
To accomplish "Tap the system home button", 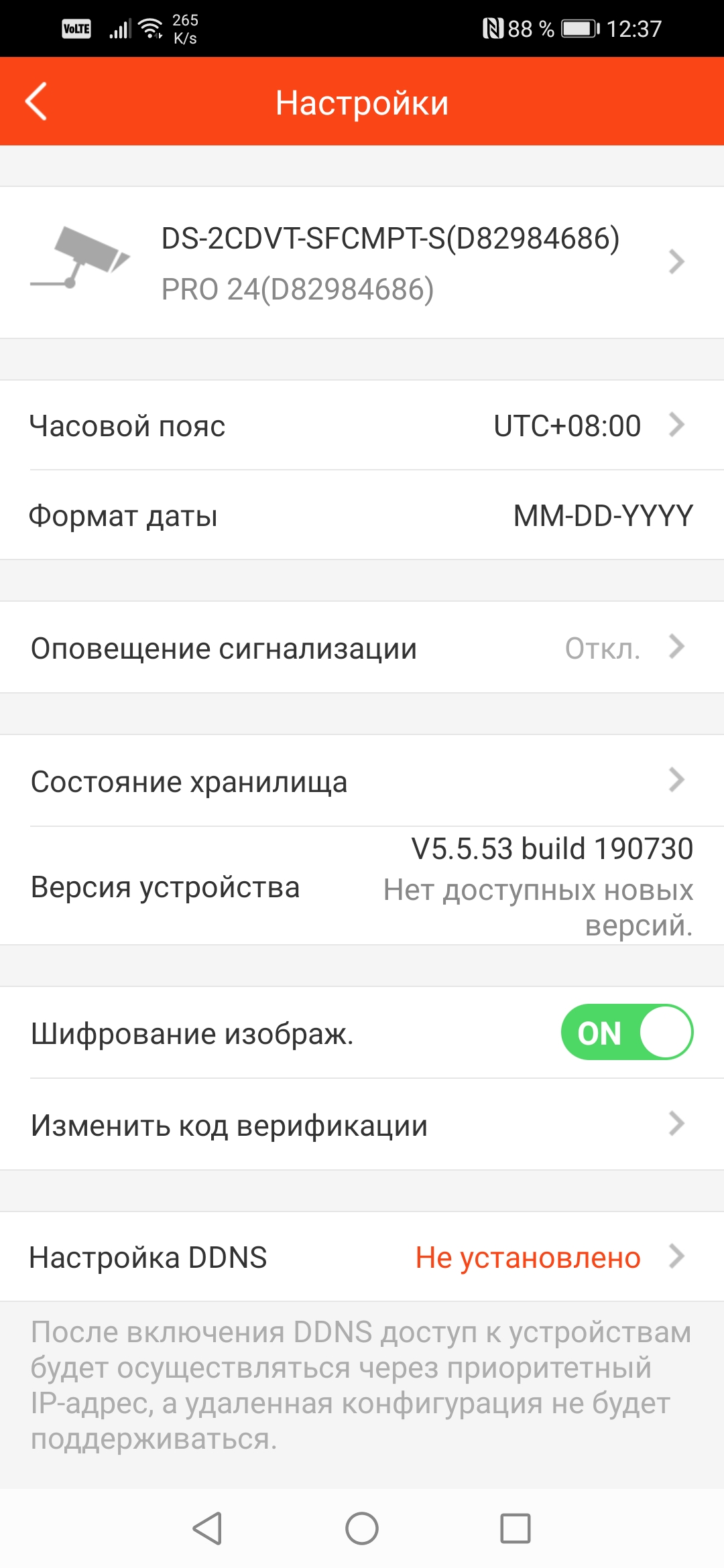I will click(x=362, y=1528).
